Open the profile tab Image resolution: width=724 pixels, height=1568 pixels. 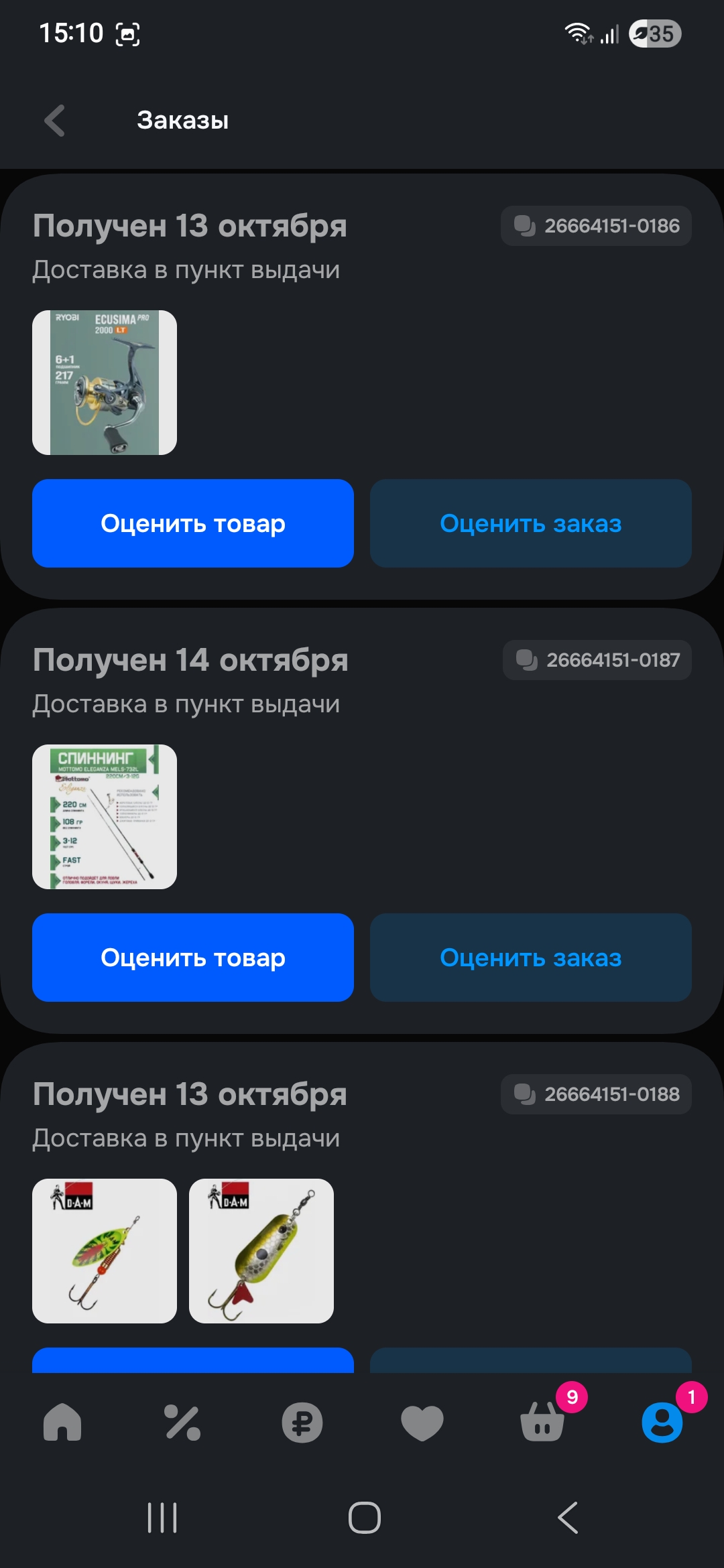[x=662, y=1422]
